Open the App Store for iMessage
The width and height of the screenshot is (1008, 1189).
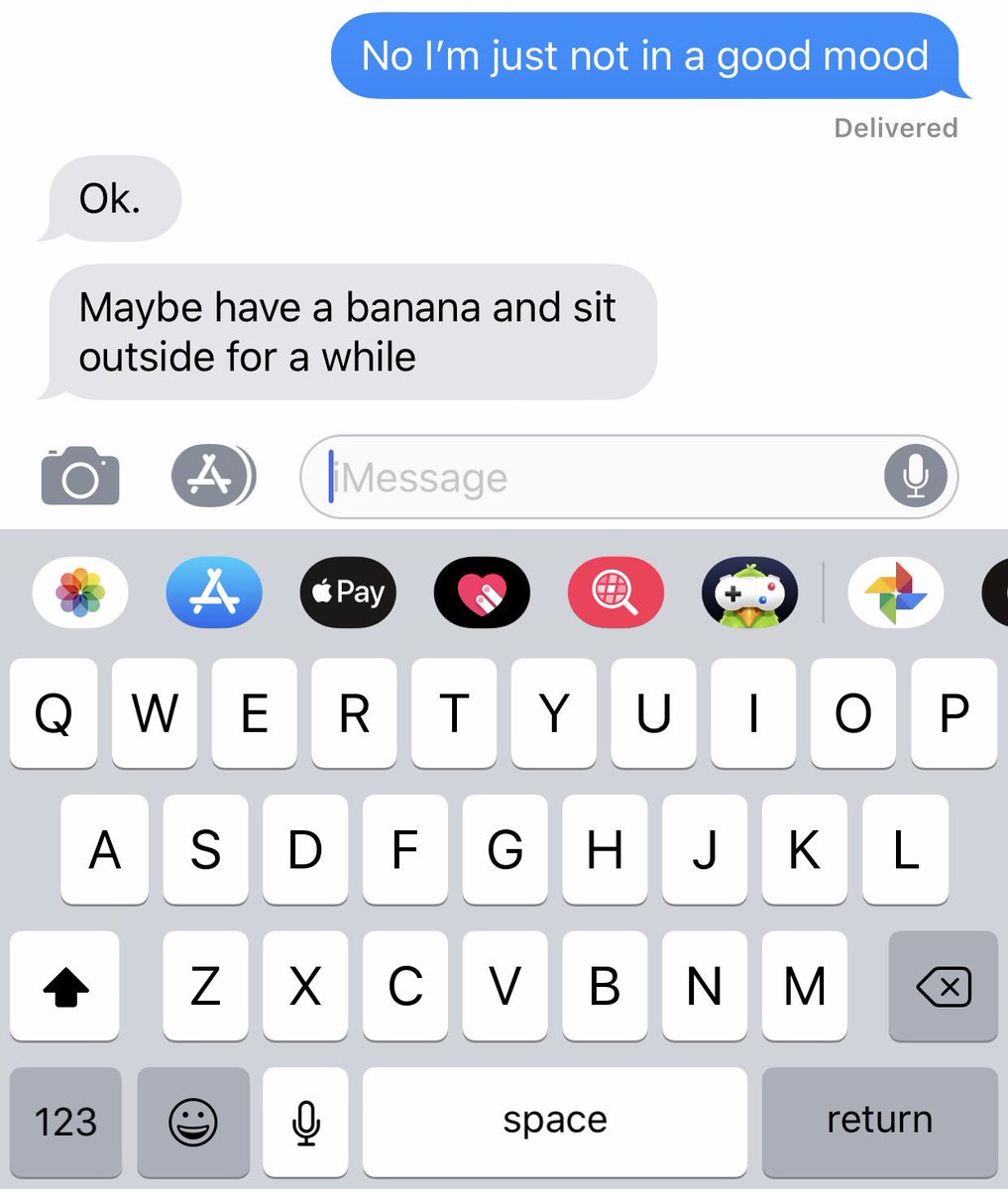point(214,593)
